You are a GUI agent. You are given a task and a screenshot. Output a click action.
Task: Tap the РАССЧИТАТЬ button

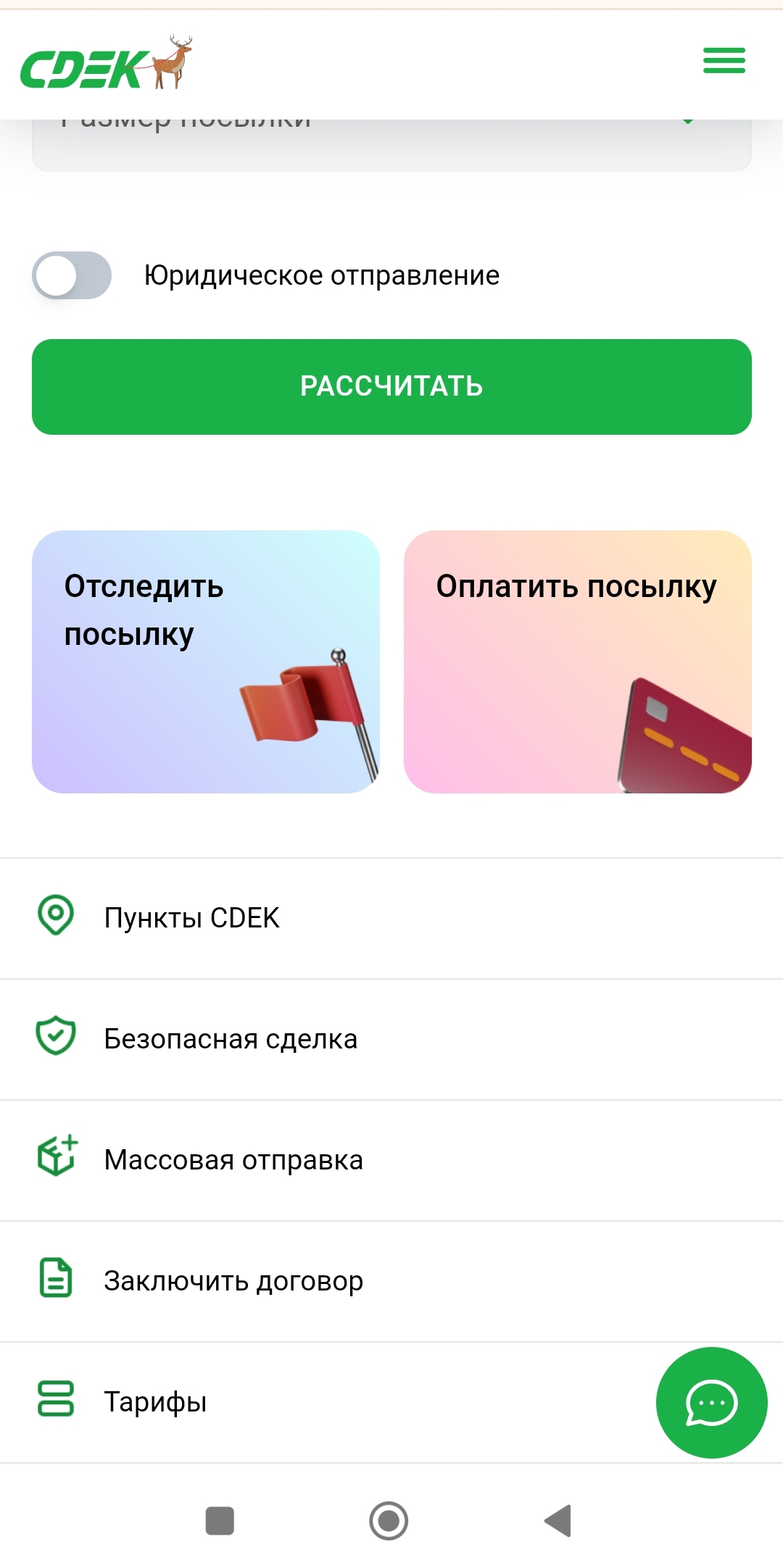(x=391, y=387)
